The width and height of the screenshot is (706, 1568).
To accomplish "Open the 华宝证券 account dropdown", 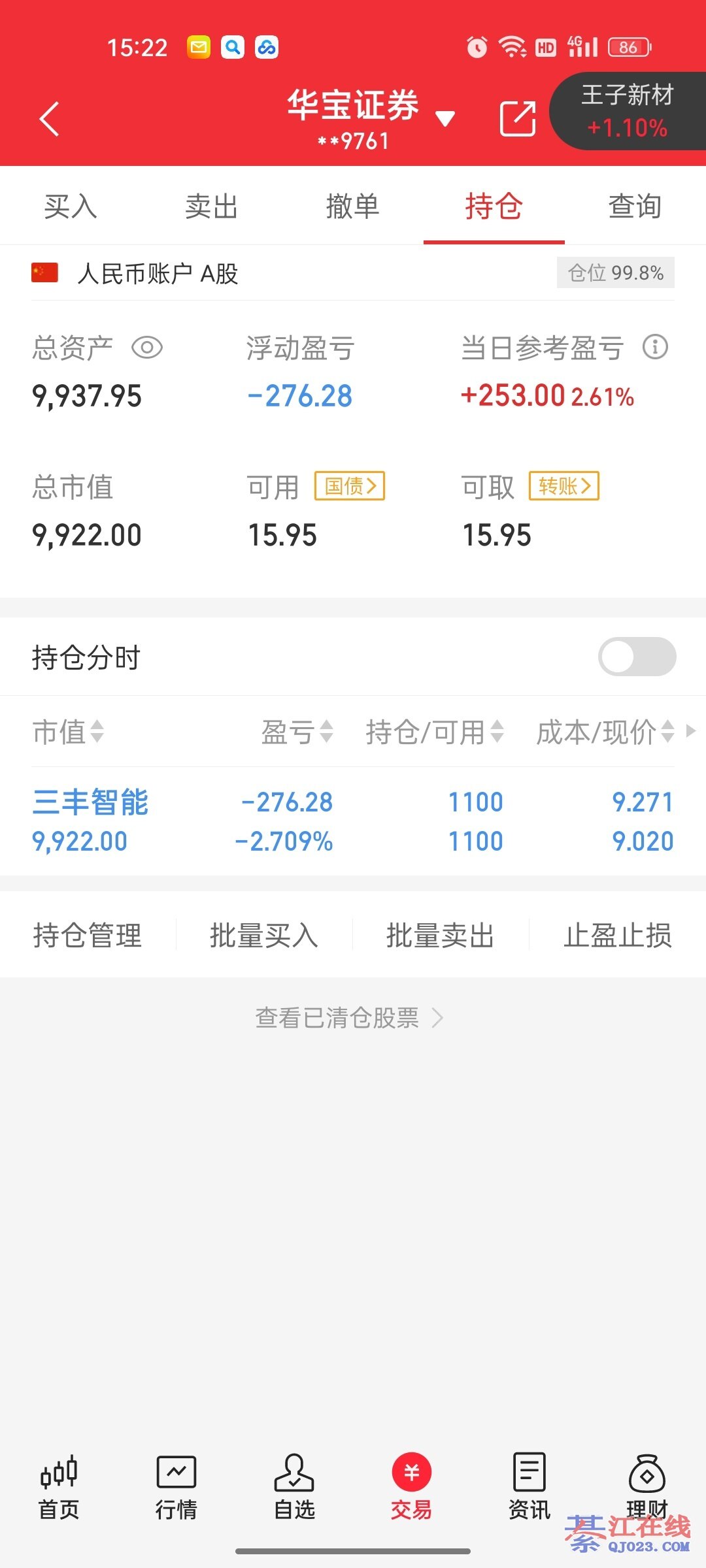I will pos(445,119).
